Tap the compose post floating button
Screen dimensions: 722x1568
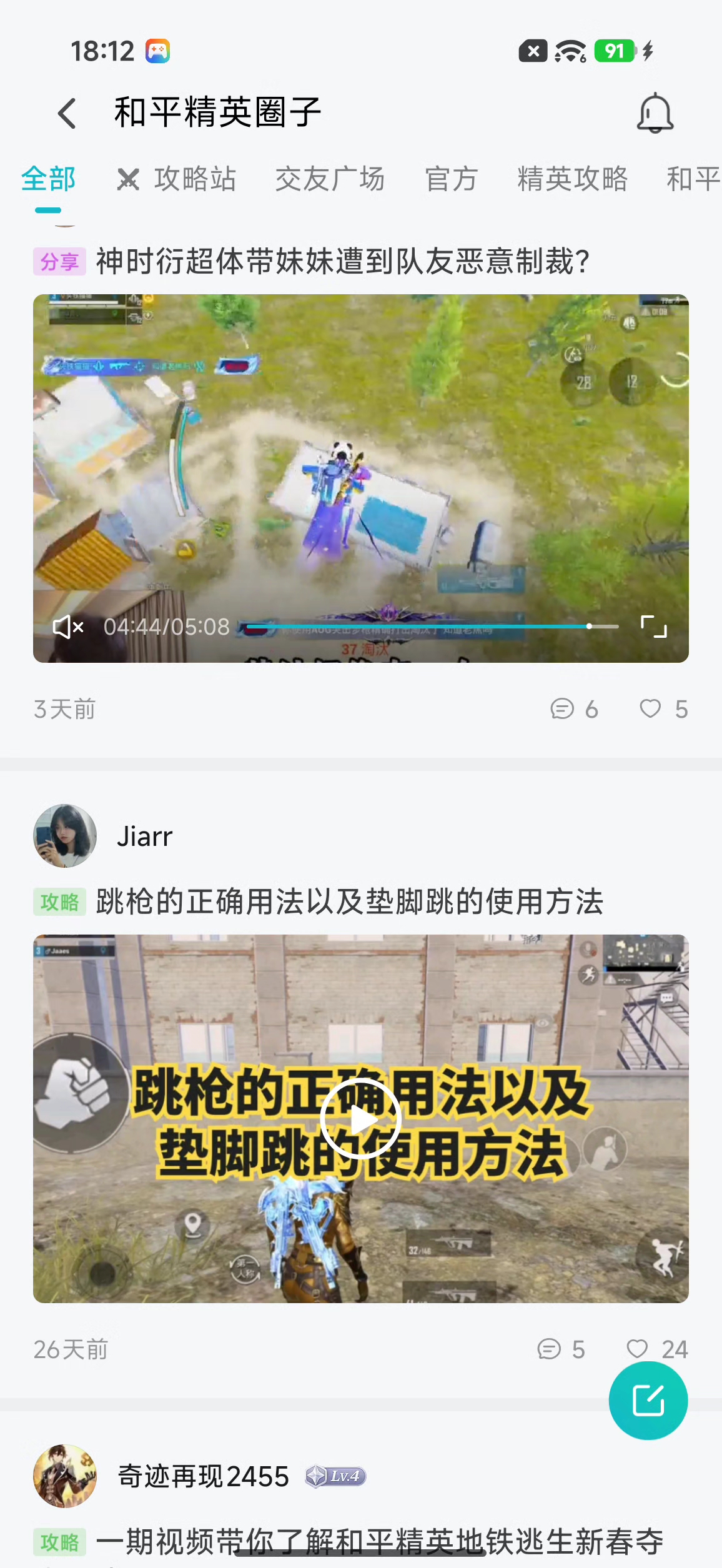point(648,1401)
